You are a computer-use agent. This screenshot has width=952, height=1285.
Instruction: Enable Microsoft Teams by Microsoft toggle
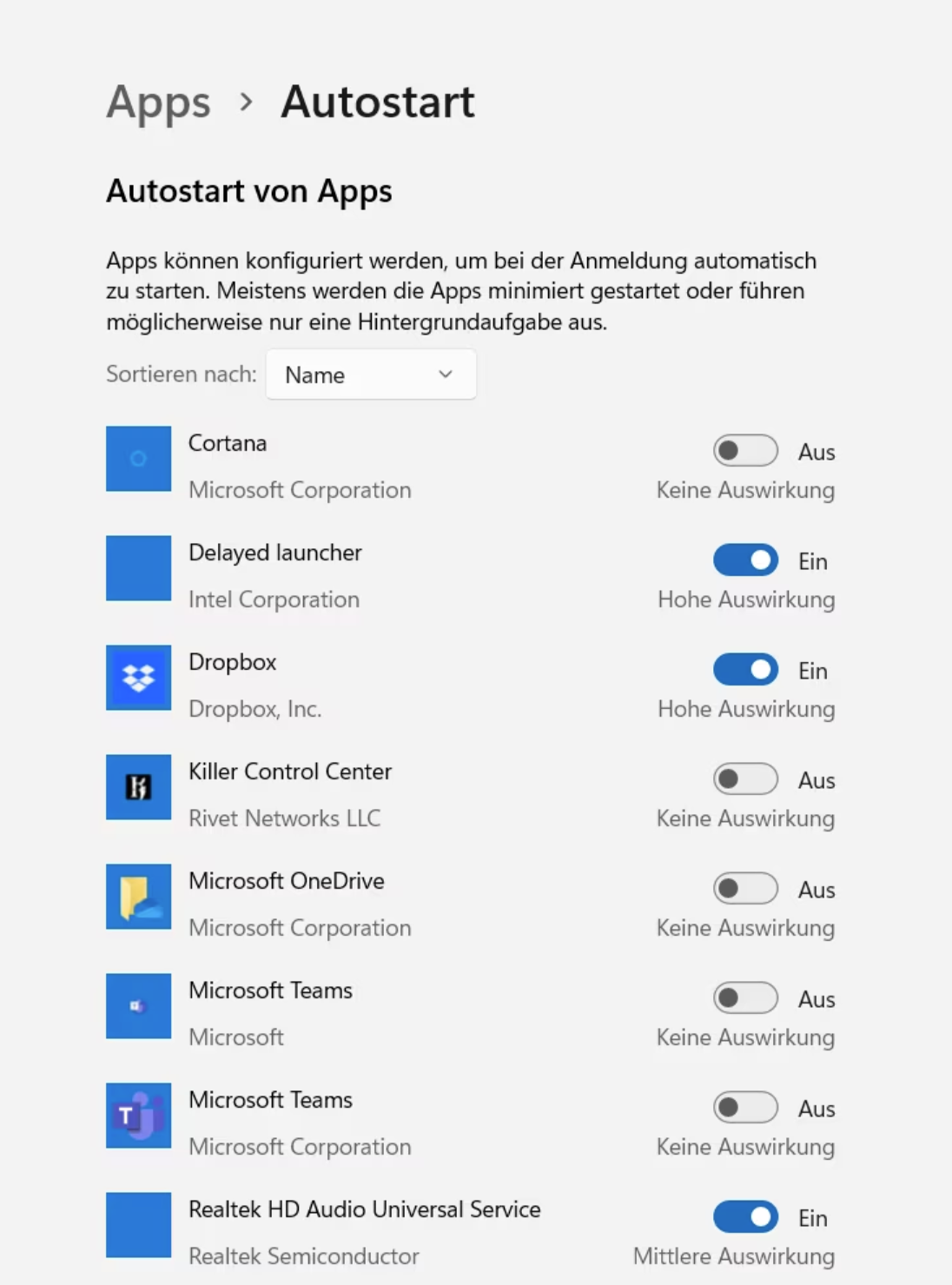745,998
